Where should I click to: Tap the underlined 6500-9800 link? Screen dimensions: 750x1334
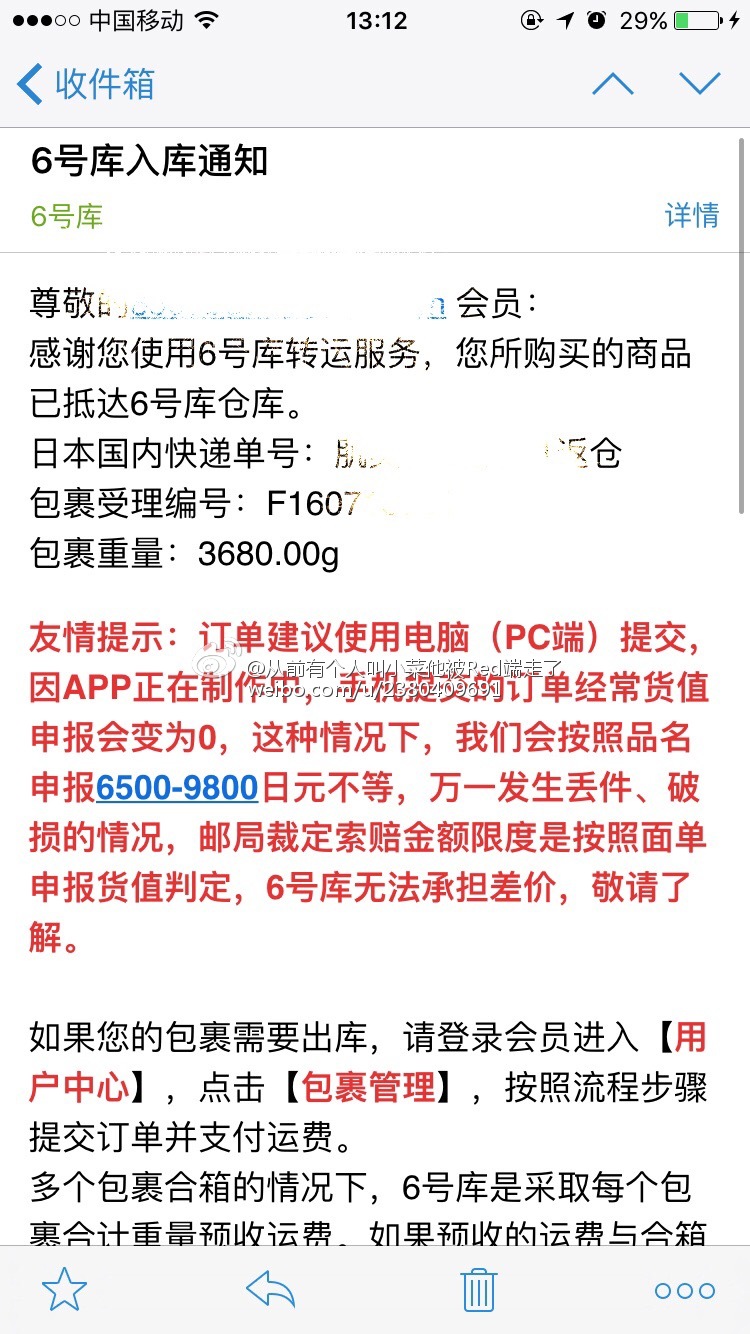click(x=178, y=788)
